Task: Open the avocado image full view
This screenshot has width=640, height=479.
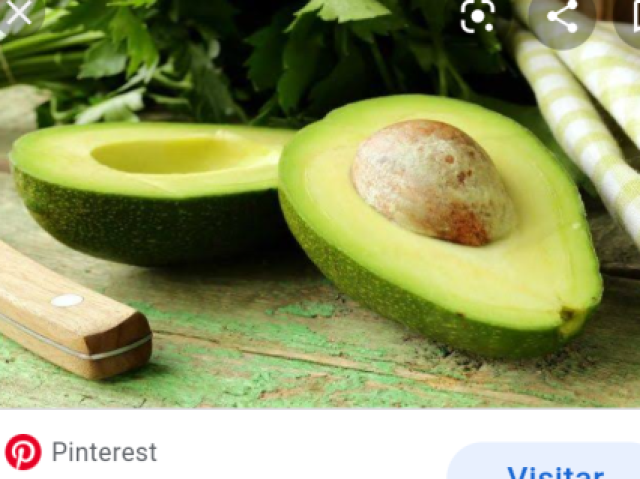Action: pyautogui.click(x=320, y=220)
